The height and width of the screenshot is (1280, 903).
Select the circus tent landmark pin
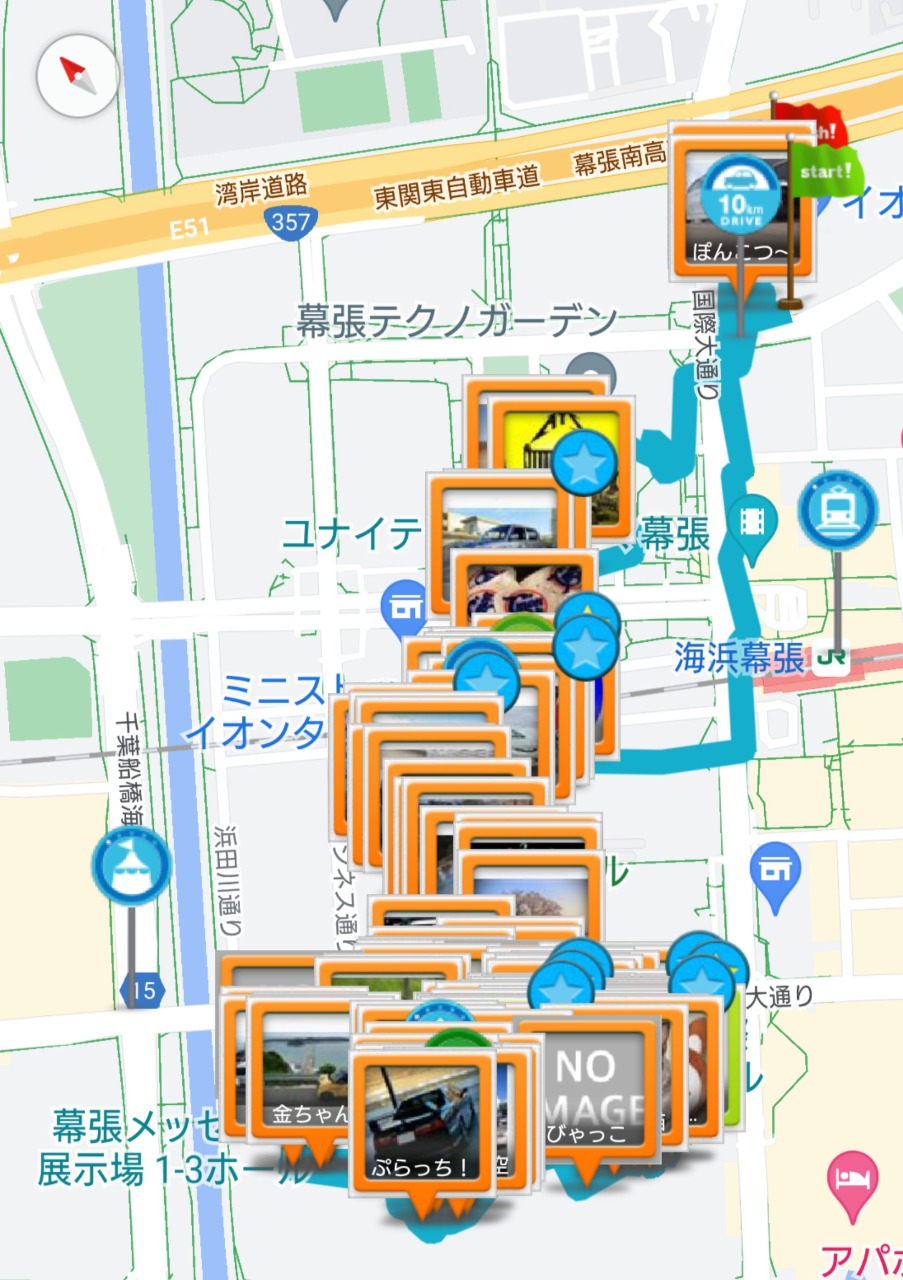[x=132, y=866]
